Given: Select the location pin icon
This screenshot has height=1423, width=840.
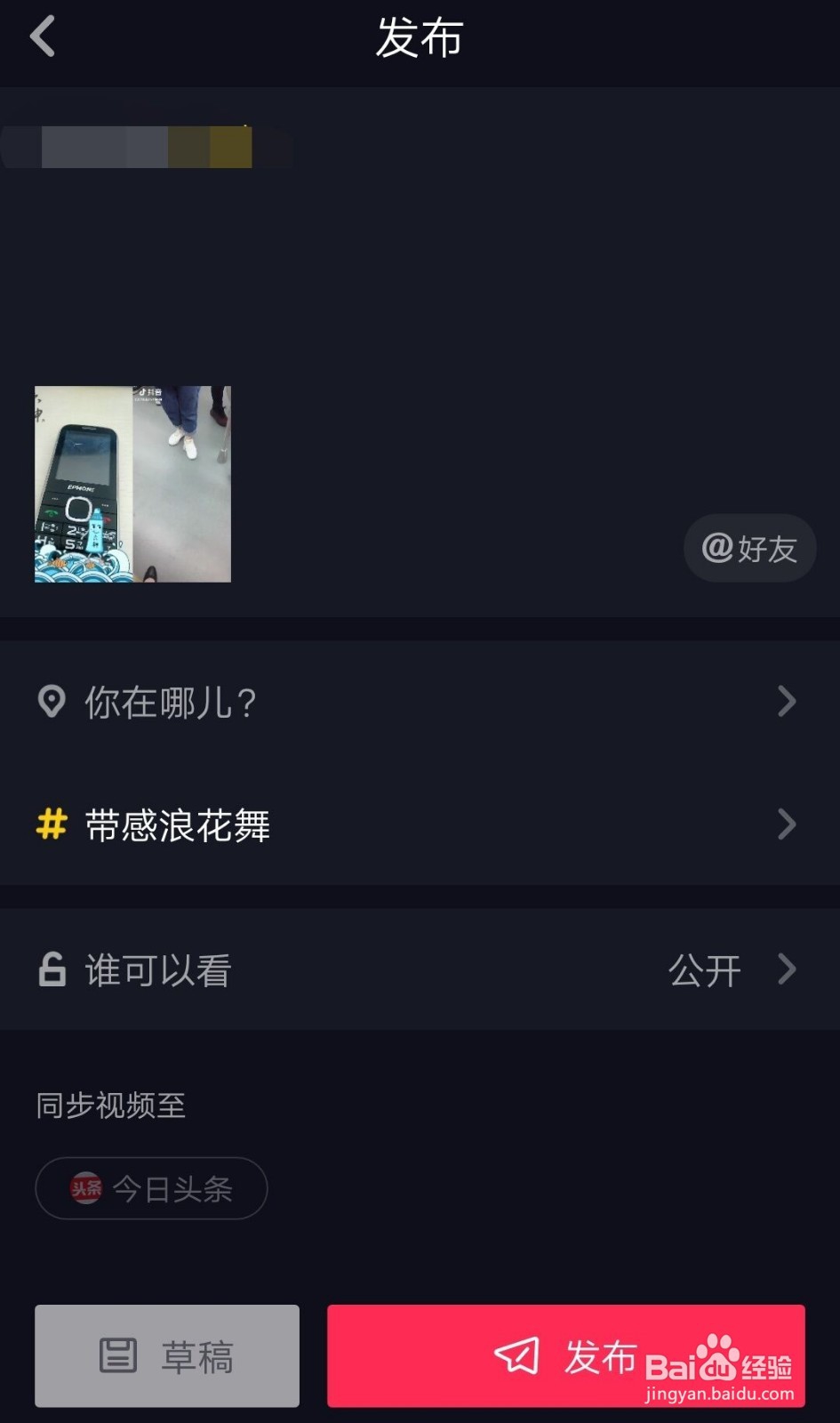Looking at the screenshot, I should coord(52,702).
